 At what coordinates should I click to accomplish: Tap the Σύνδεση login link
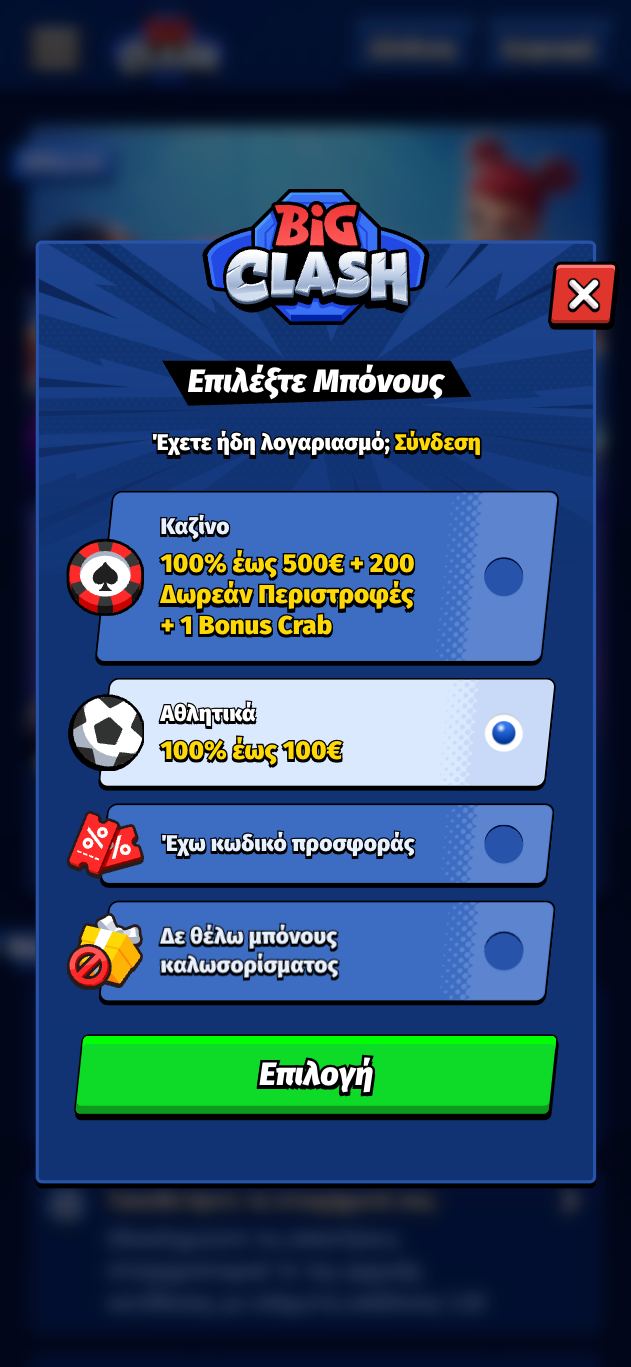click(437, 442)
